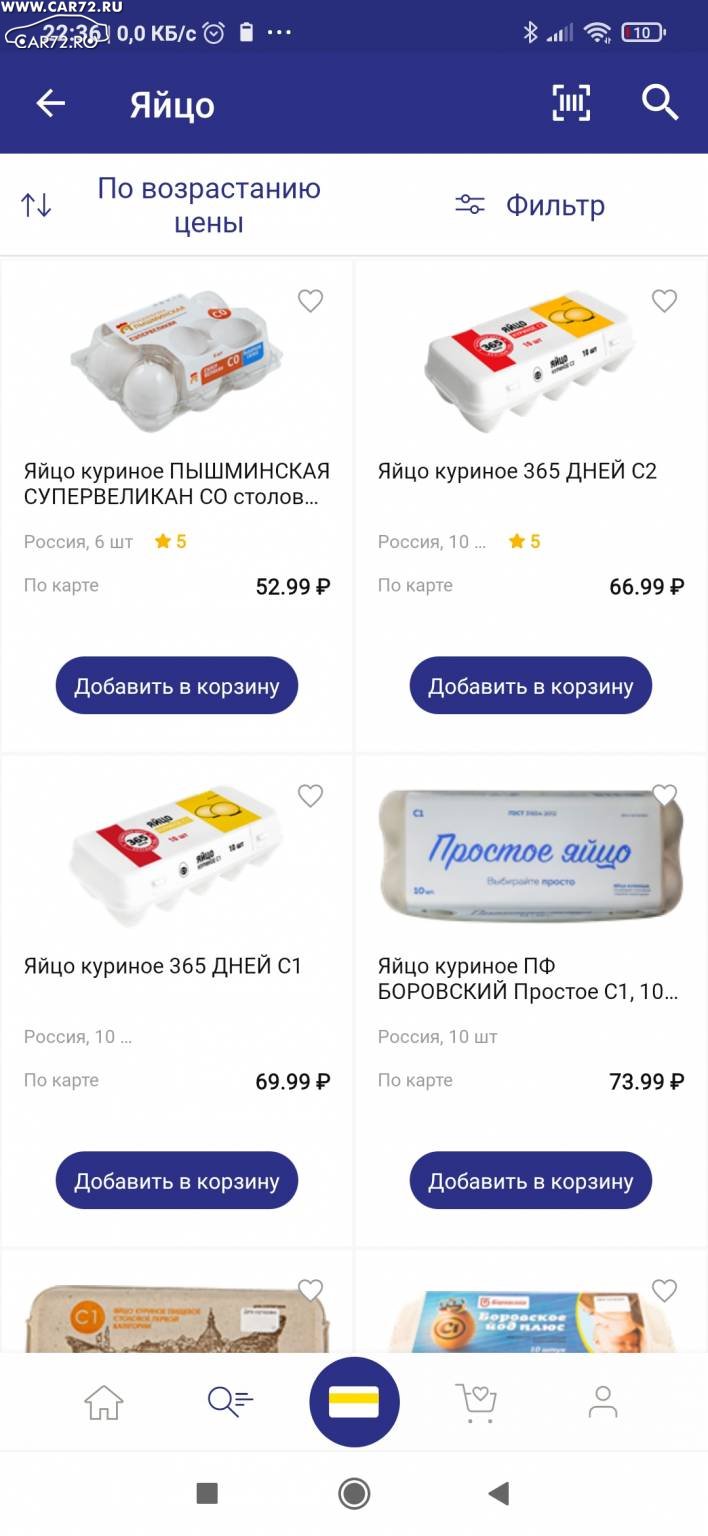The height and width of the screenshot is (1536, 708).
Task: Add БОРОВСКИЙ Простое С1 eggs to cart
Action: click(x=531, y=1181)
